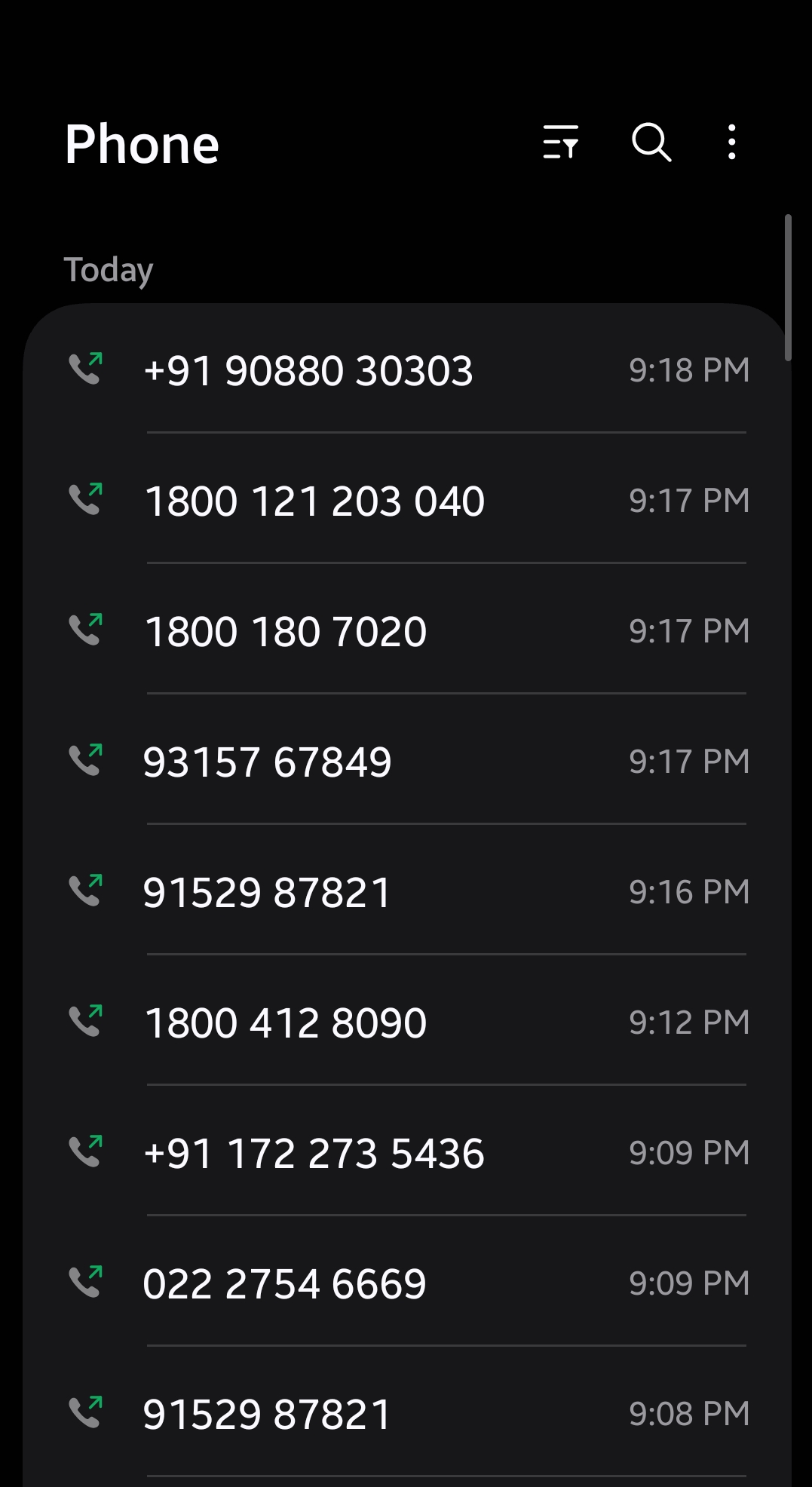Viewport: 812px width, 1487px height.
Task: Tap the Phone title heading
Action: coord(141,143)
